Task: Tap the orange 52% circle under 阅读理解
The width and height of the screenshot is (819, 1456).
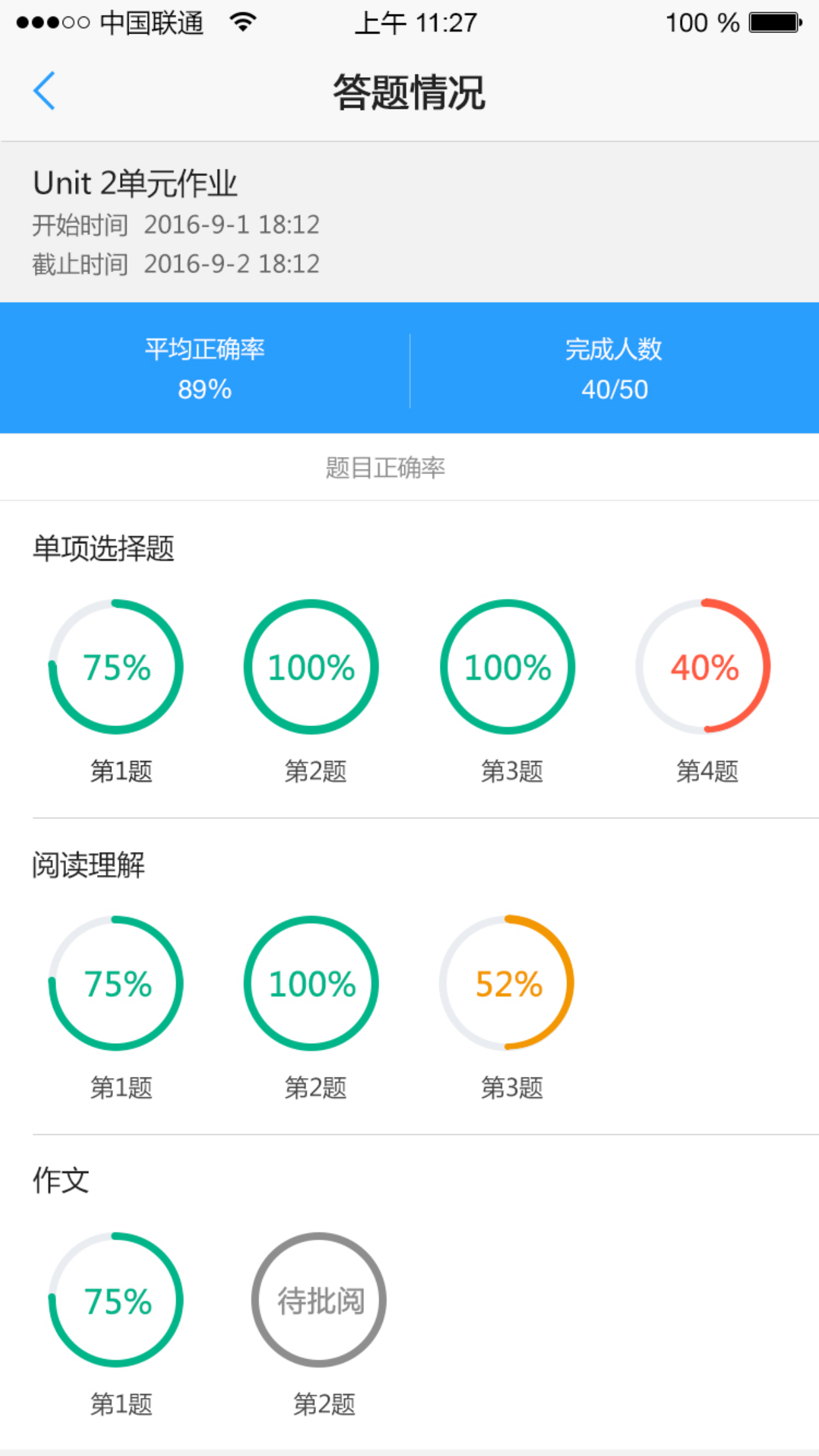Action: pos(506,983)
